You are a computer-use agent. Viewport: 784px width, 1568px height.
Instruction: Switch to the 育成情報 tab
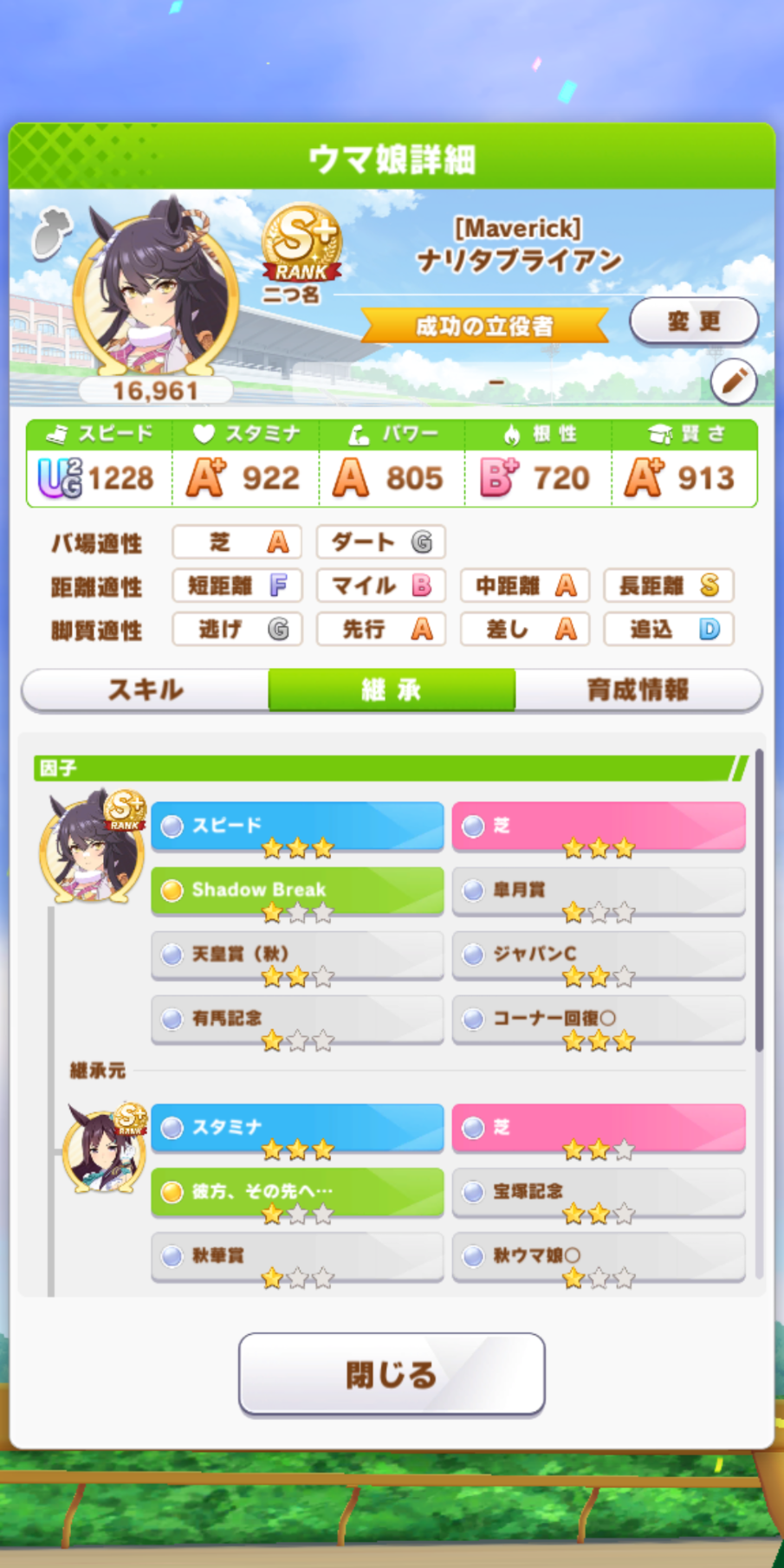(x=638, y=690)
